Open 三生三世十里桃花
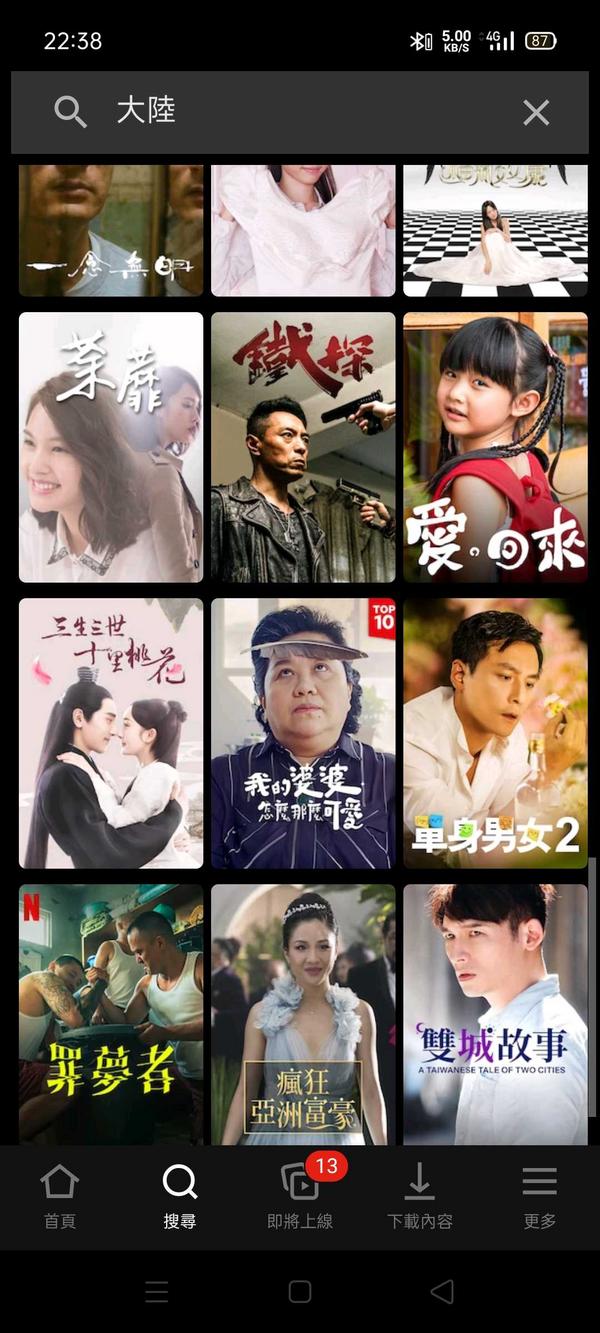The width and height of the screenshot is (600, 1333). click(x=111, y=733)
